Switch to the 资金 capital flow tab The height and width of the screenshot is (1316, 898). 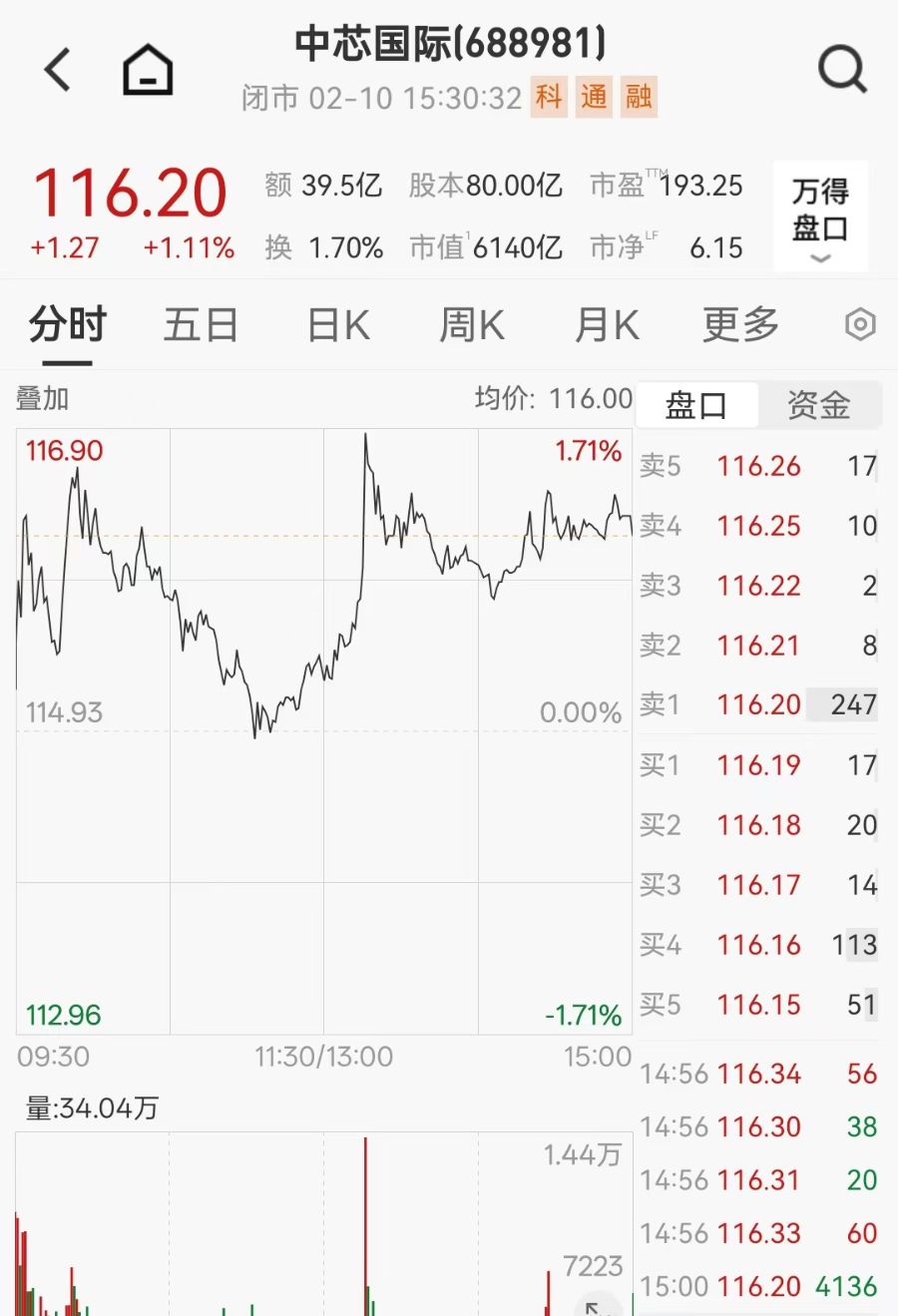tap(818, 405)
